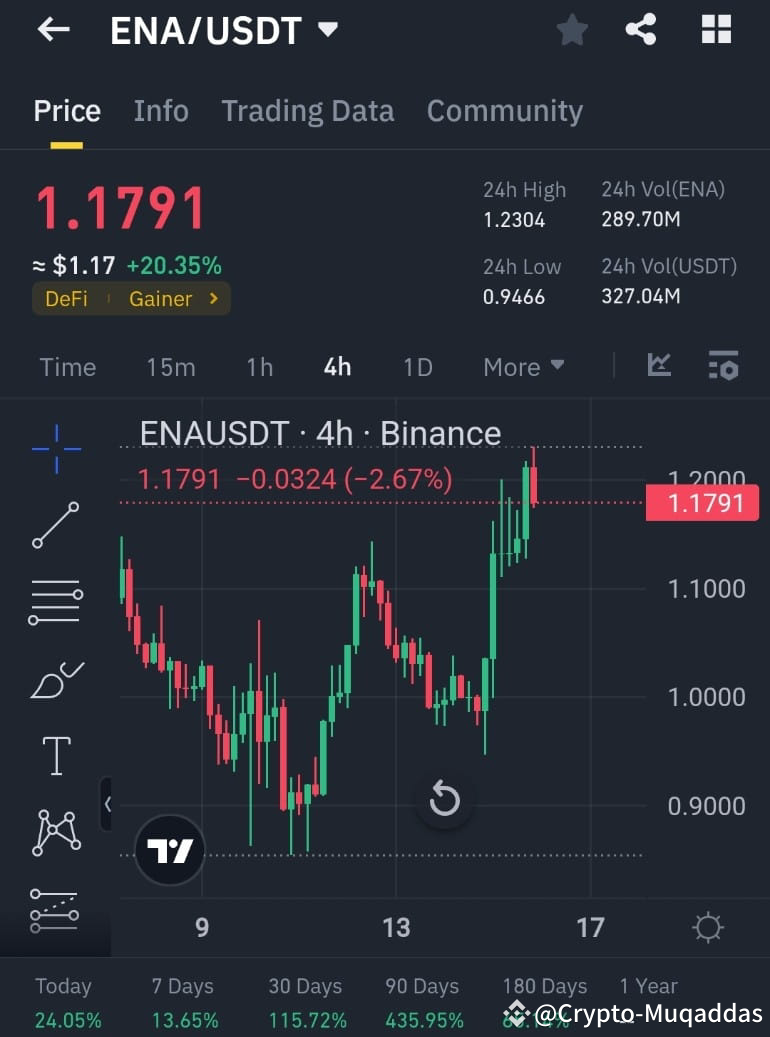Image resolution: width=770 pixels, height=1037 pixels.
Task: Open the XABCD pattern tool
Action: click(x=55, y=831)
